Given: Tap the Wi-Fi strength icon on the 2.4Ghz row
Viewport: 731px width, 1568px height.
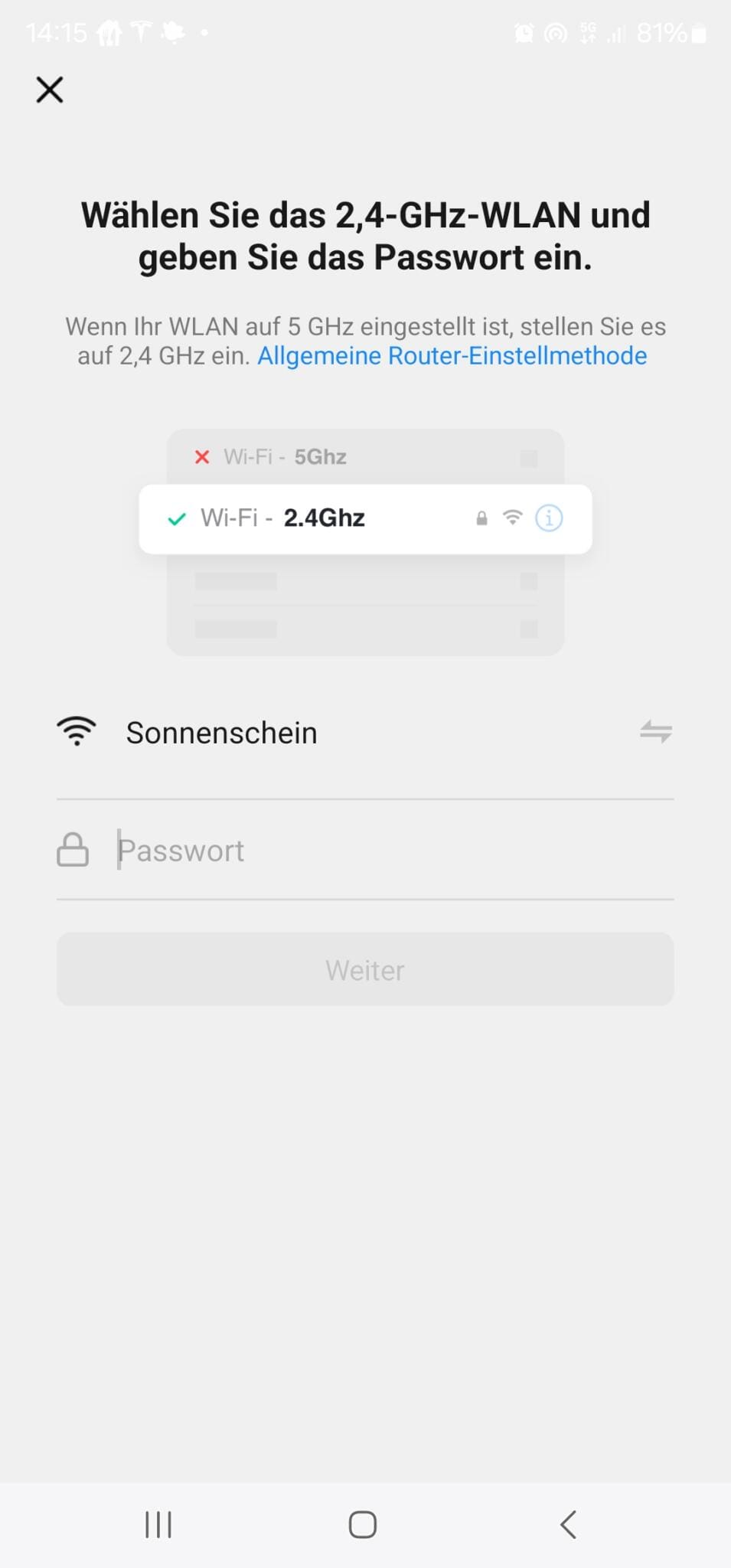Looking at the screenshot, I should click(511, 518).
